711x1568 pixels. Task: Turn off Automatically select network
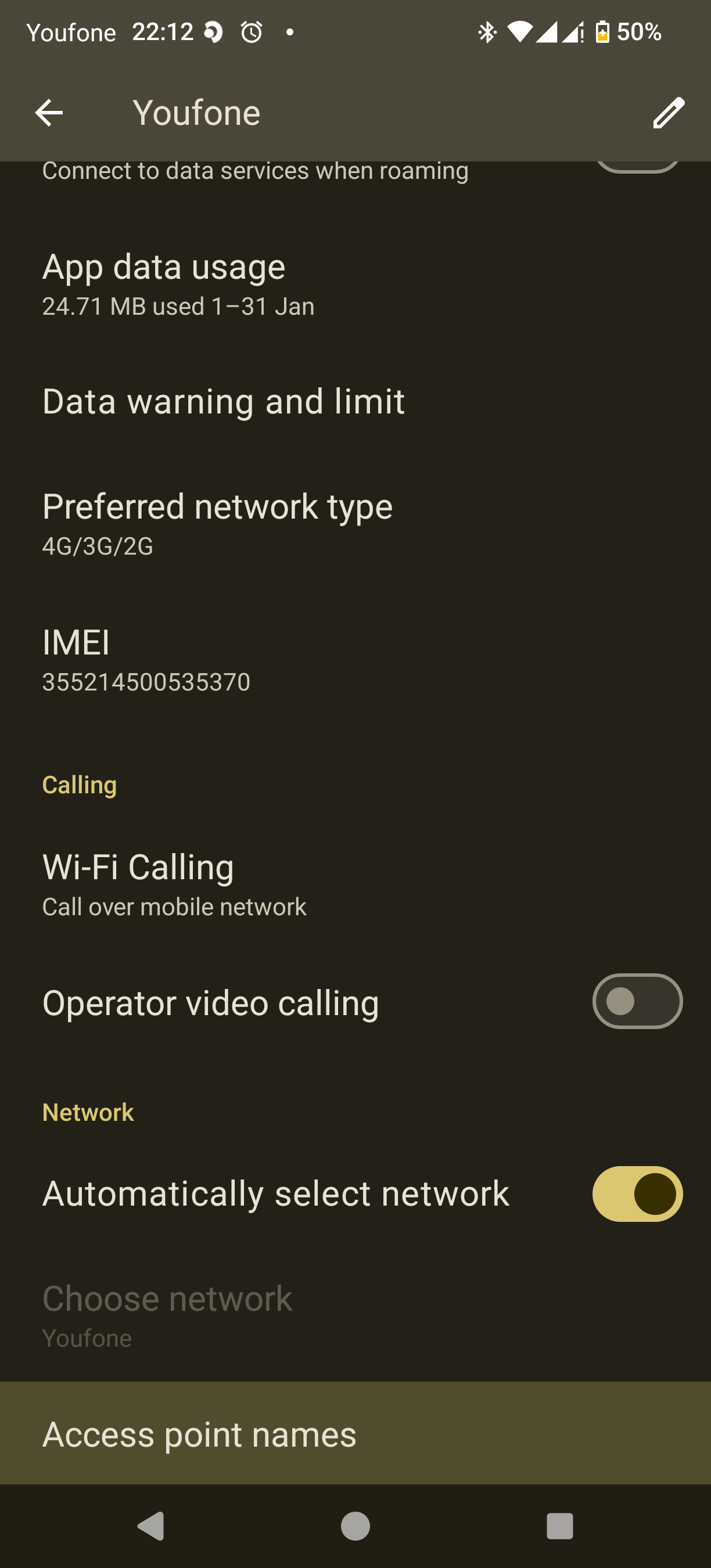coord(637,1193)
